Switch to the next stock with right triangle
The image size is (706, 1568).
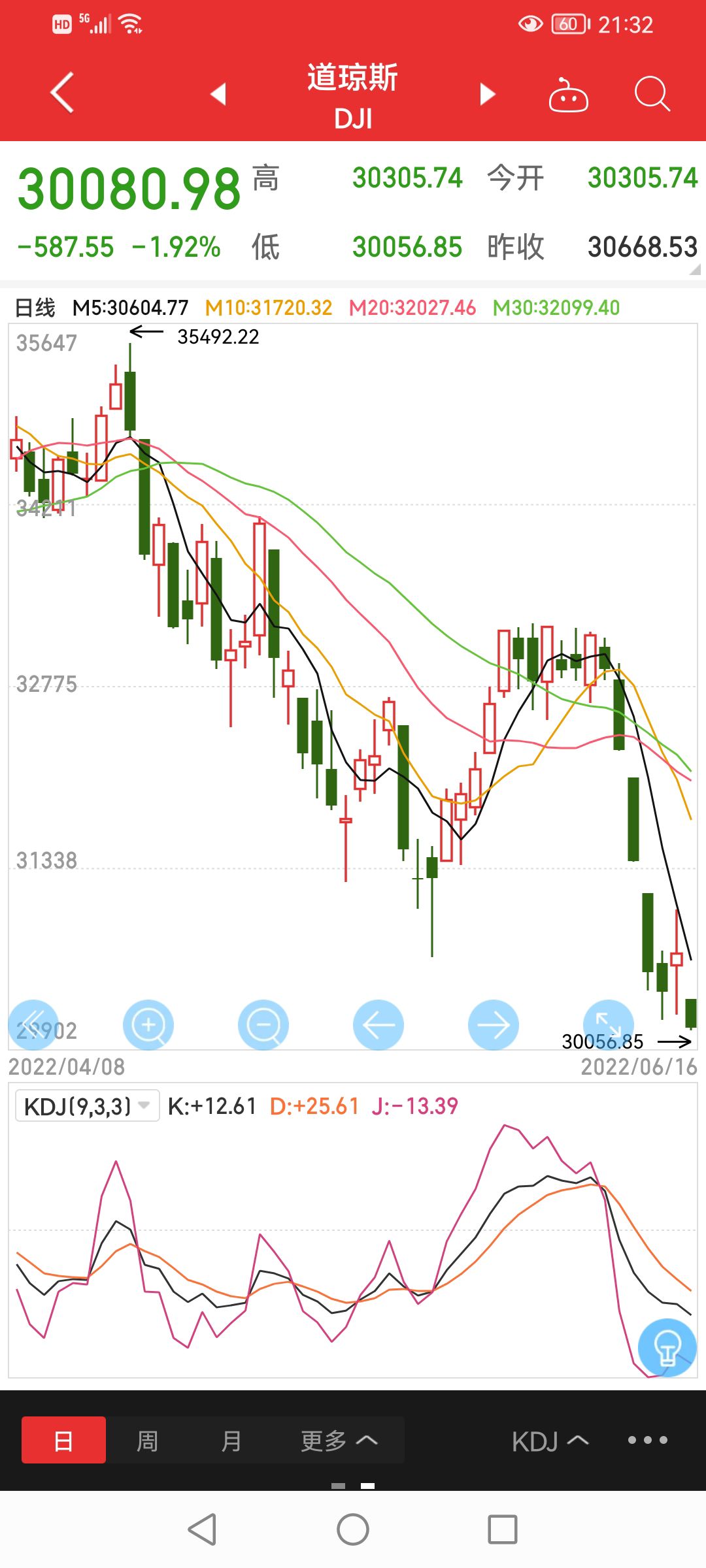487,94
